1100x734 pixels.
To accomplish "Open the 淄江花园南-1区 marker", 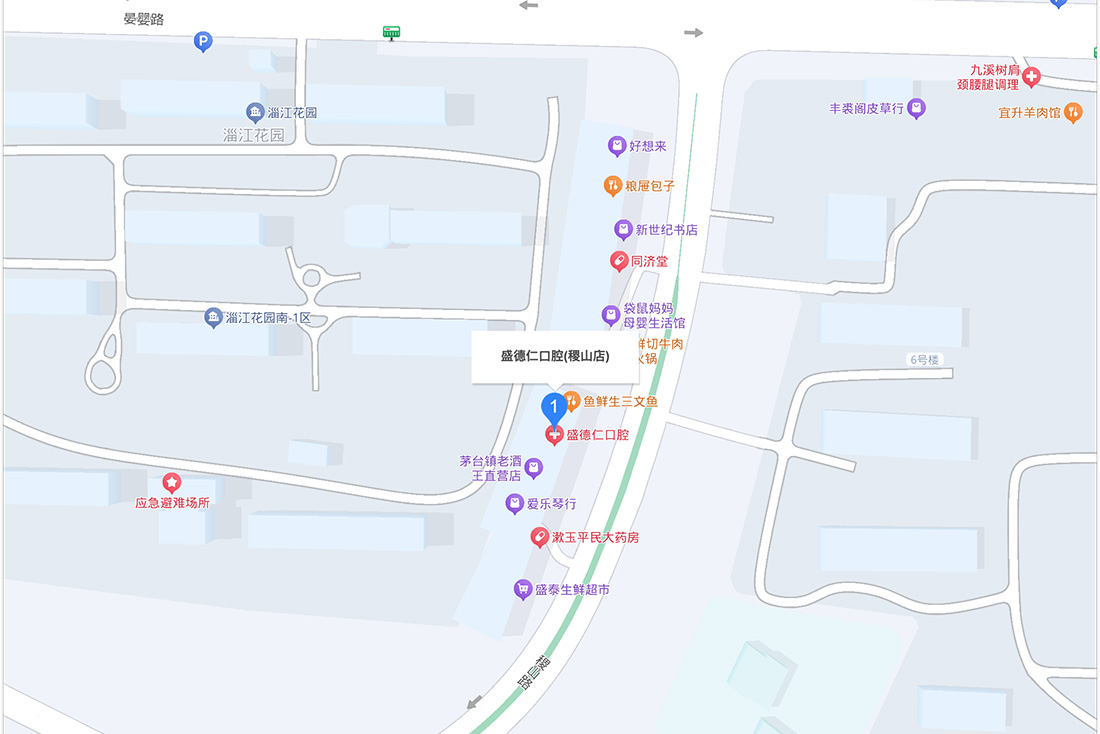I will (213, 318).
